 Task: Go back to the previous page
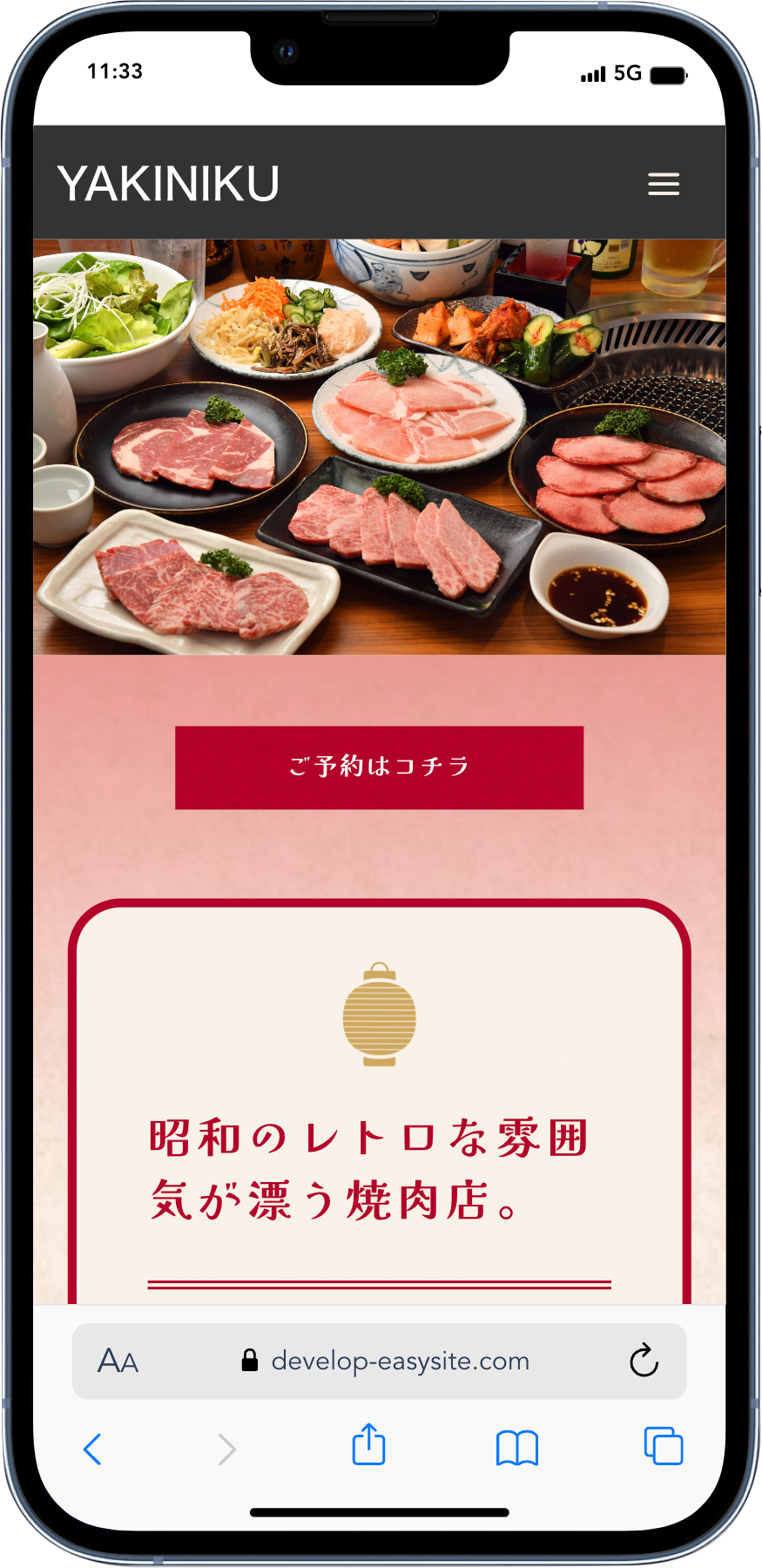(92, 1449)
